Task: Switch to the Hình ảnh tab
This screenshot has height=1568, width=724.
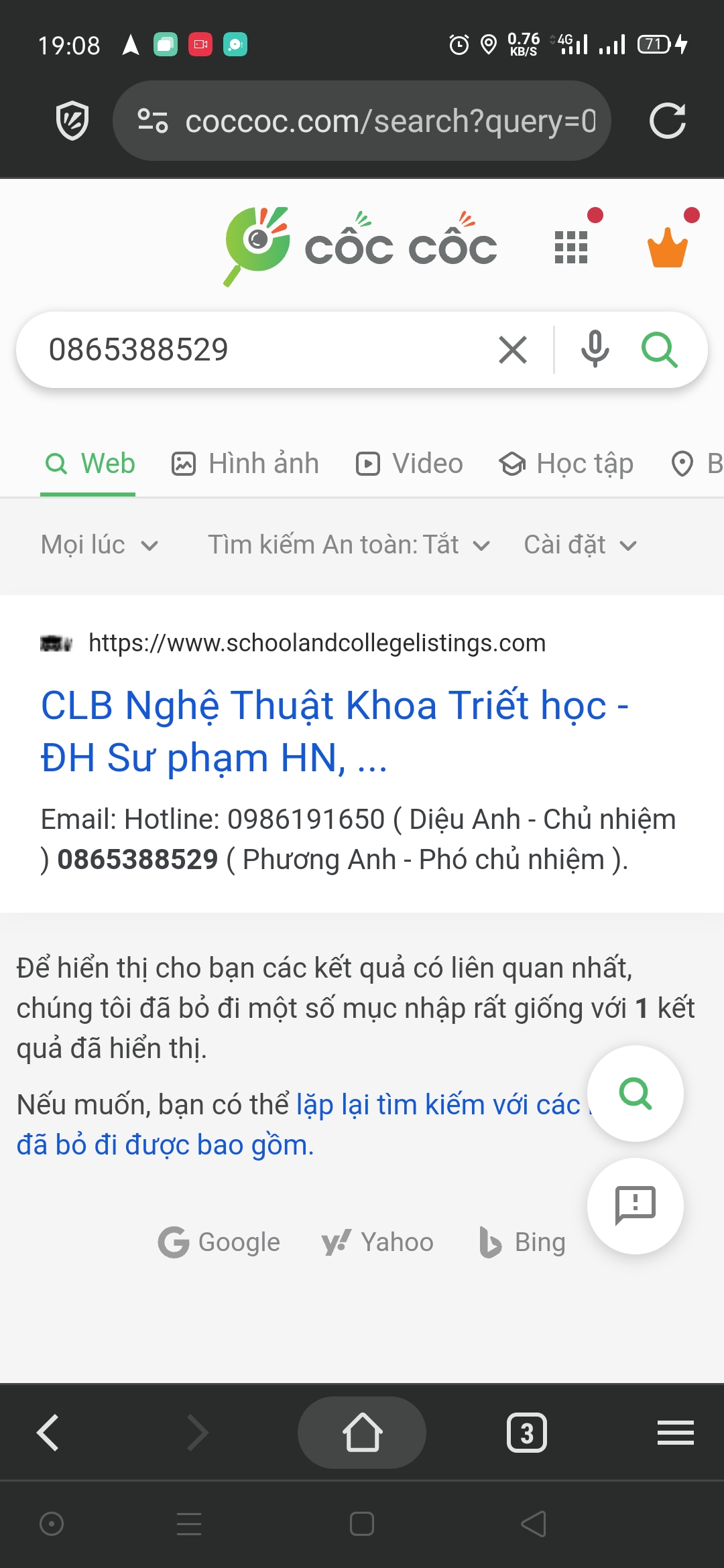Action: 245,464
